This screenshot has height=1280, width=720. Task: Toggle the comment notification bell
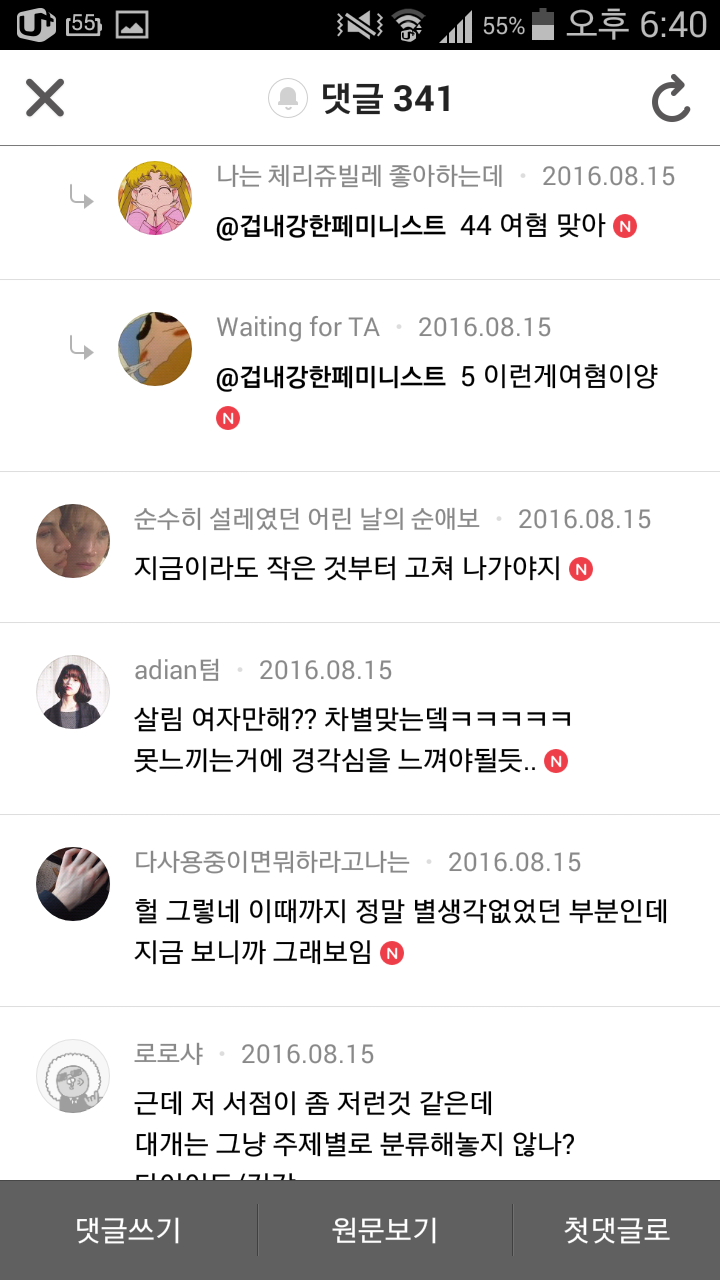pyautogui.click(x=288, y=98)
